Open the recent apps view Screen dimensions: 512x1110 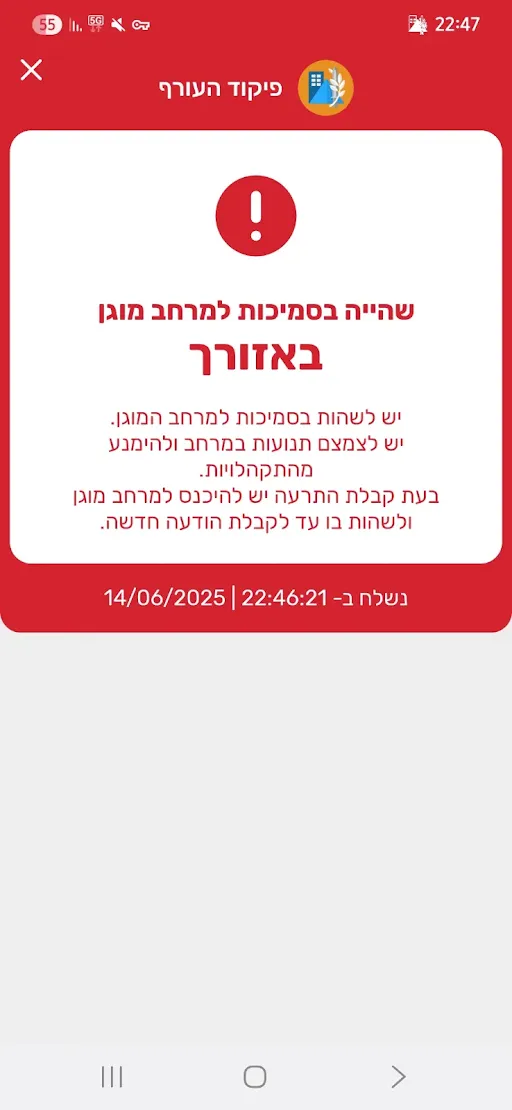(x=112, y=1077)
